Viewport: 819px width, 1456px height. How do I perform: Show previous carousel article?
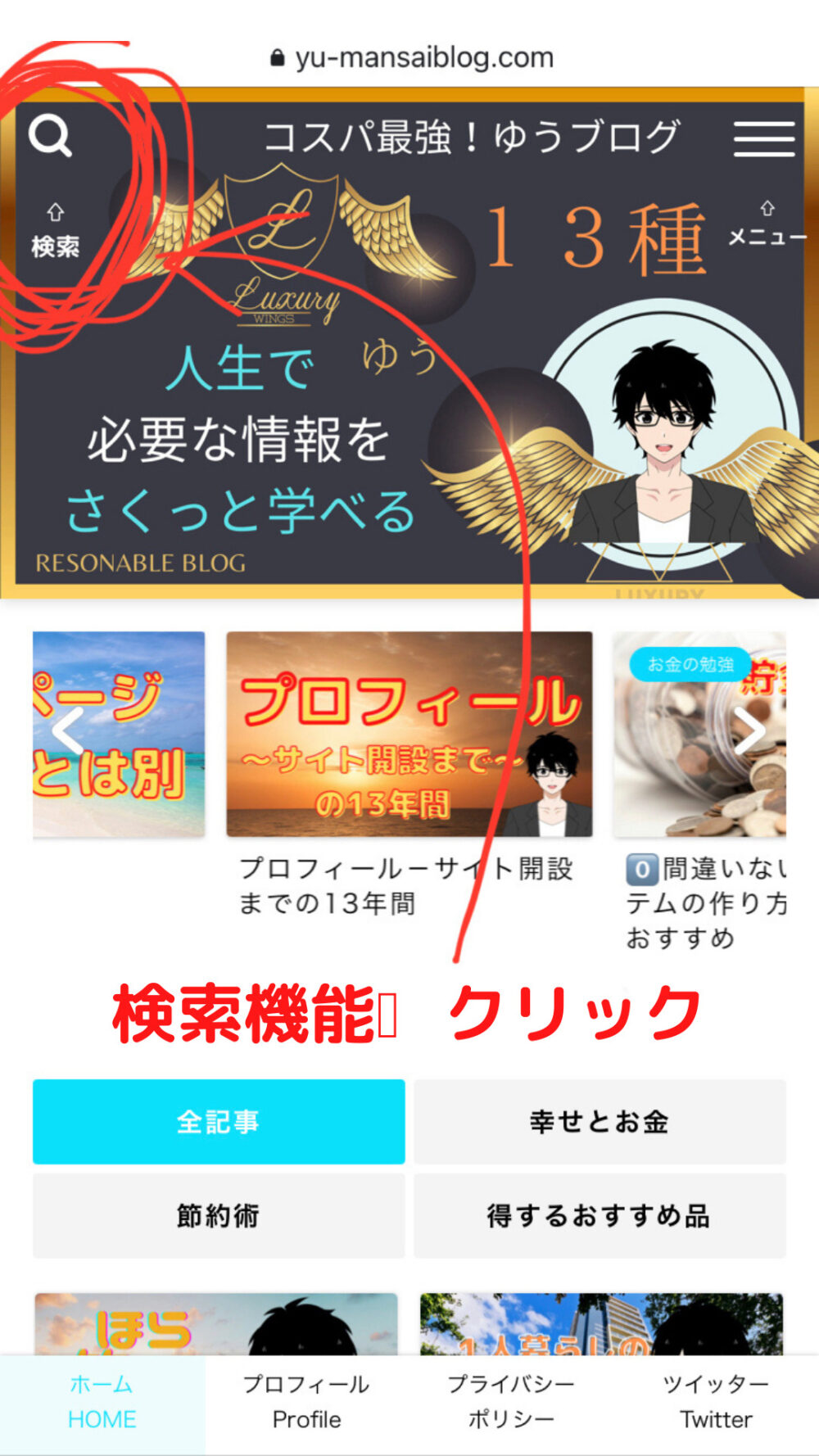pos(68,730)
